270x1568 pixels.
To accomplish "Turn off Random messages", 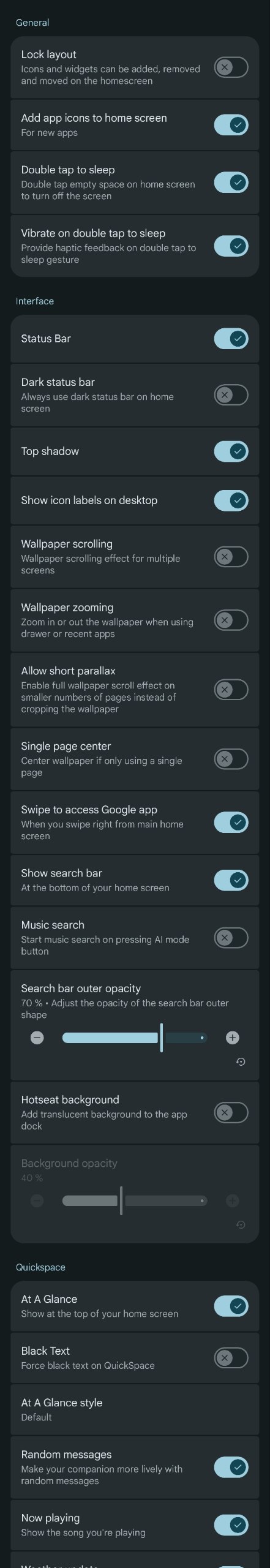I will tap(231, 1468).
